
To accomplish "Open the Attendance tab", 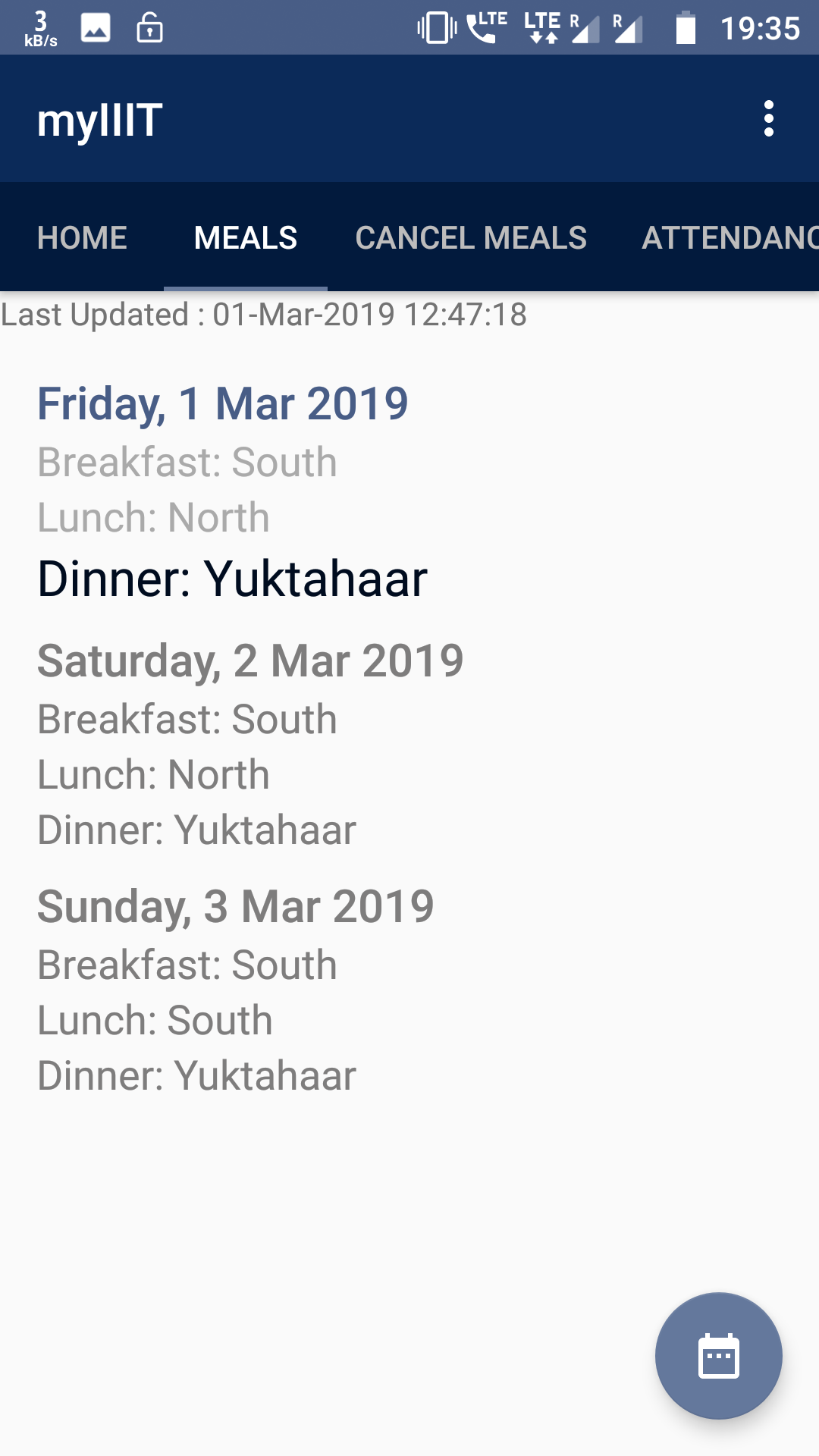I will [x=728, y=237].
